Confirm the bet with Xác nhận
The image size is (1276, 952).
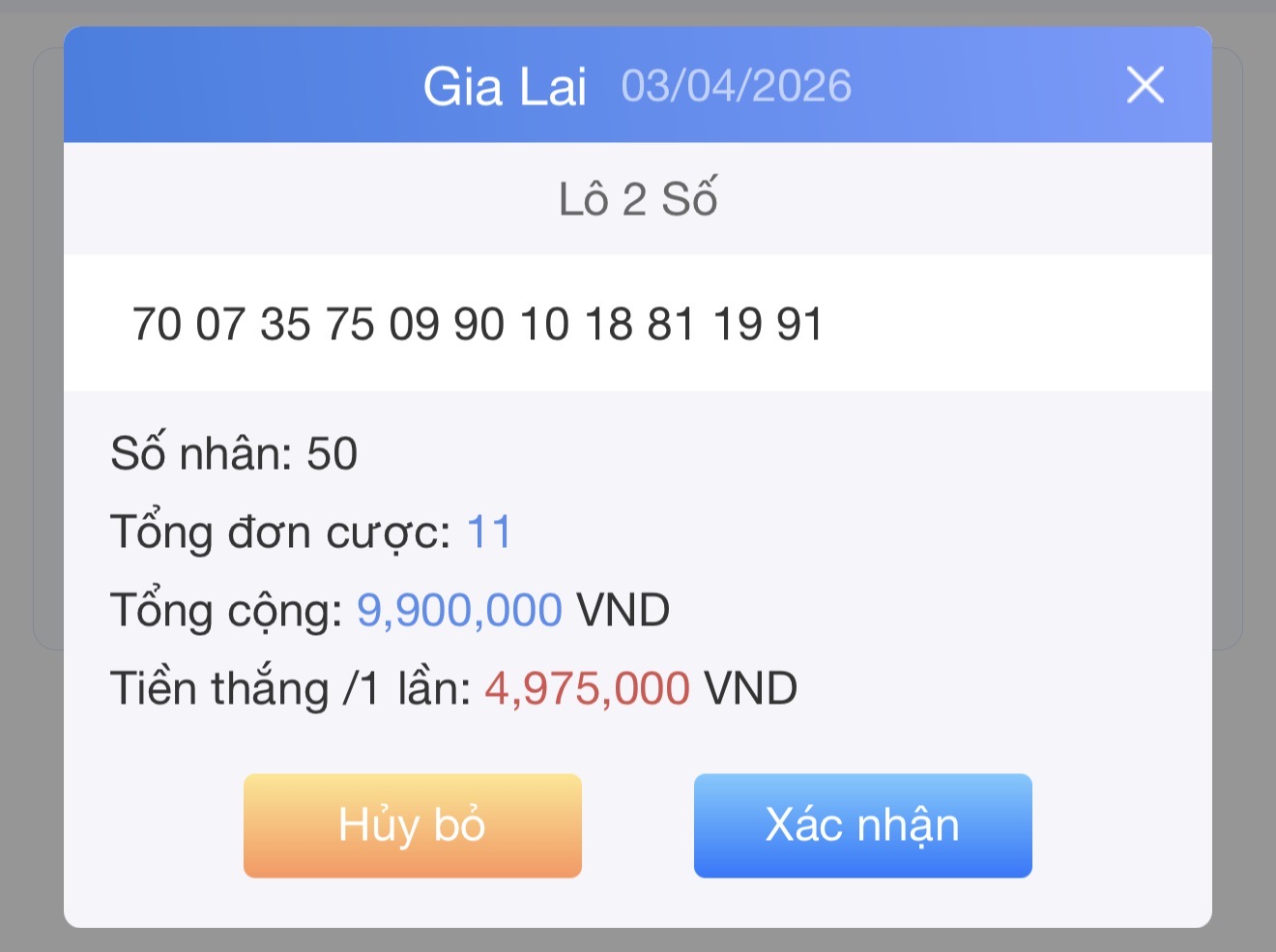[x=862, y=825]
